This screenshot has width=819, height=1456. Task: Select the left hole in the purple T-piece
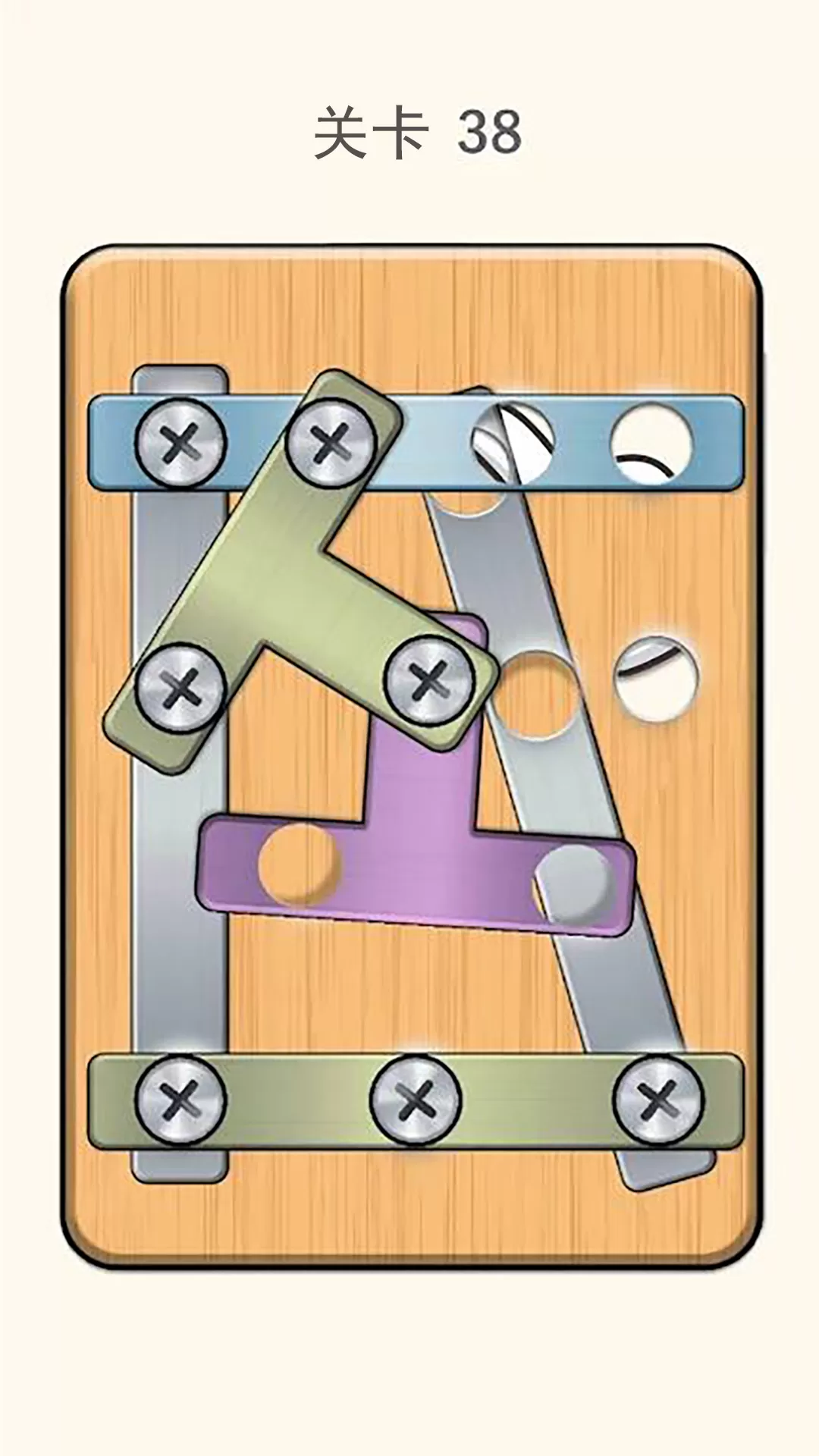coord(298,864)
